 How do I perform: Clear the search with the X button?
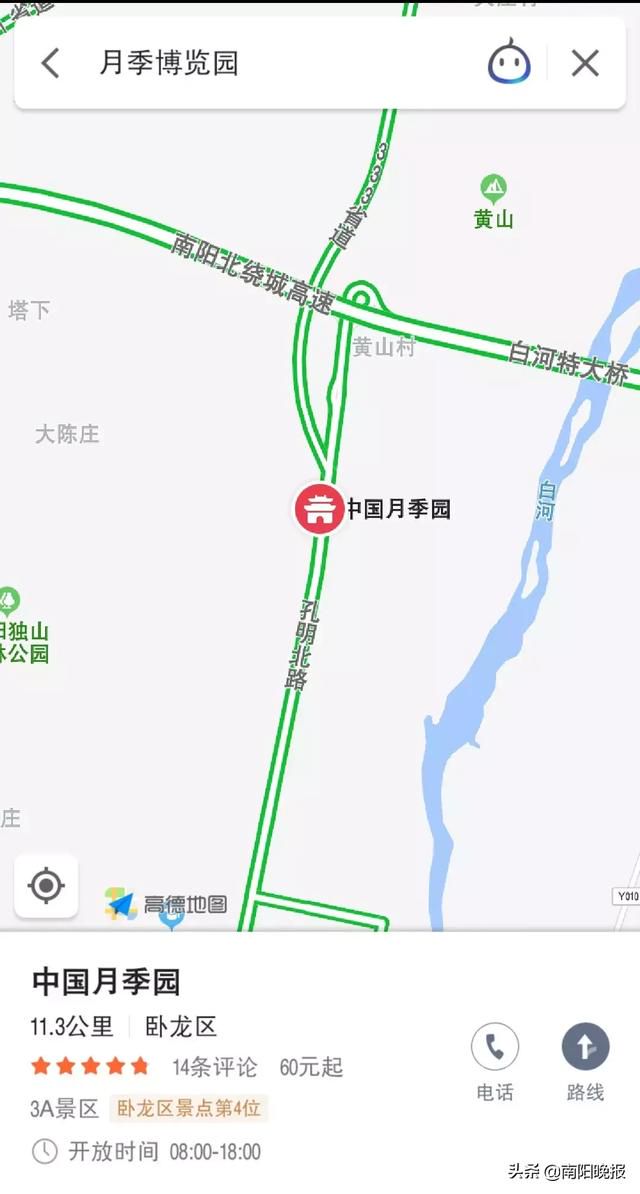coord(585,64)
